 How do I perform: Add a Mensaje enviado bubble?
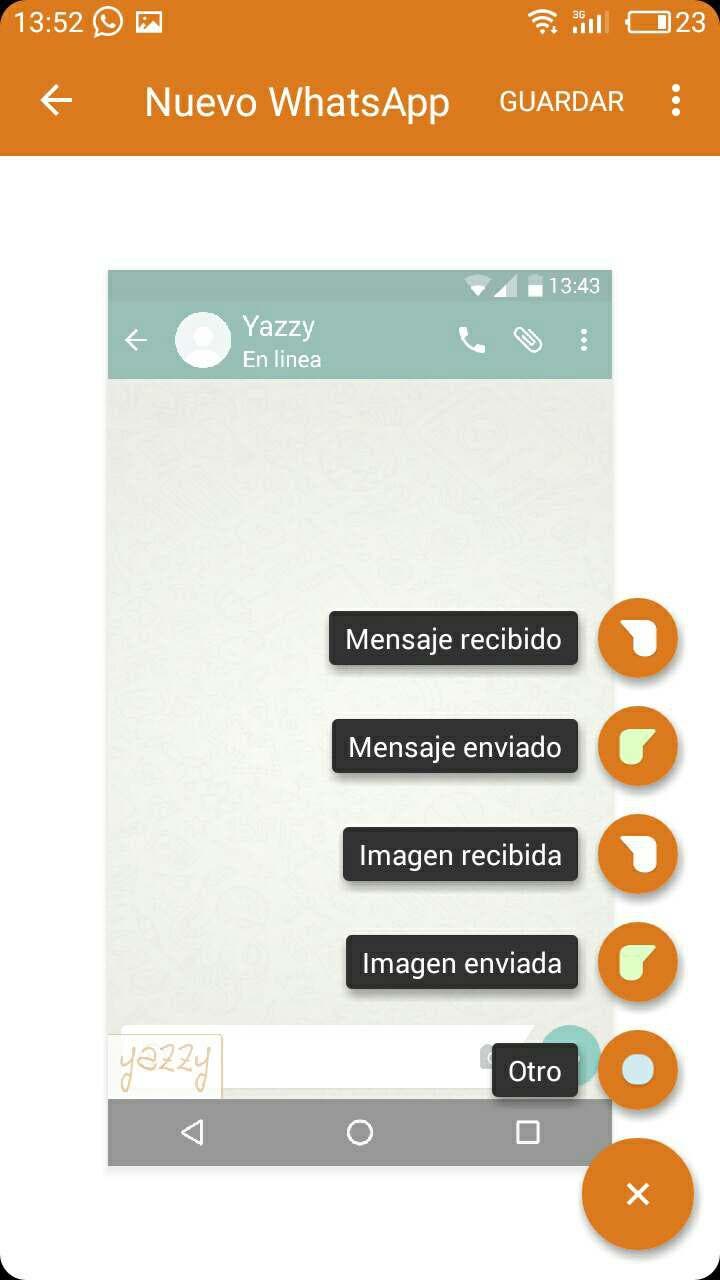coord(637,746)
